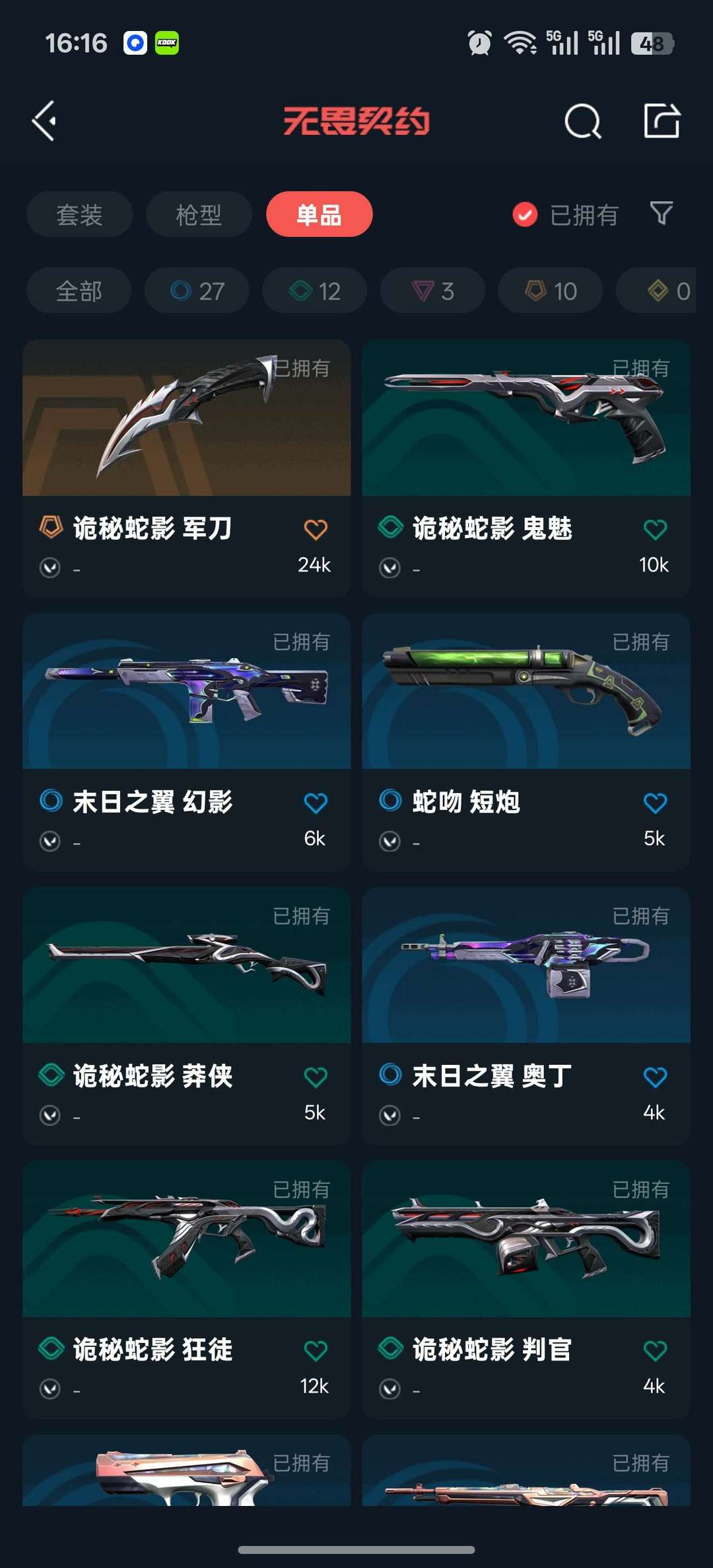Screen dimensions: 713x1568
Task: Switch to the 枪型 tab
Action: coord(198,214)
